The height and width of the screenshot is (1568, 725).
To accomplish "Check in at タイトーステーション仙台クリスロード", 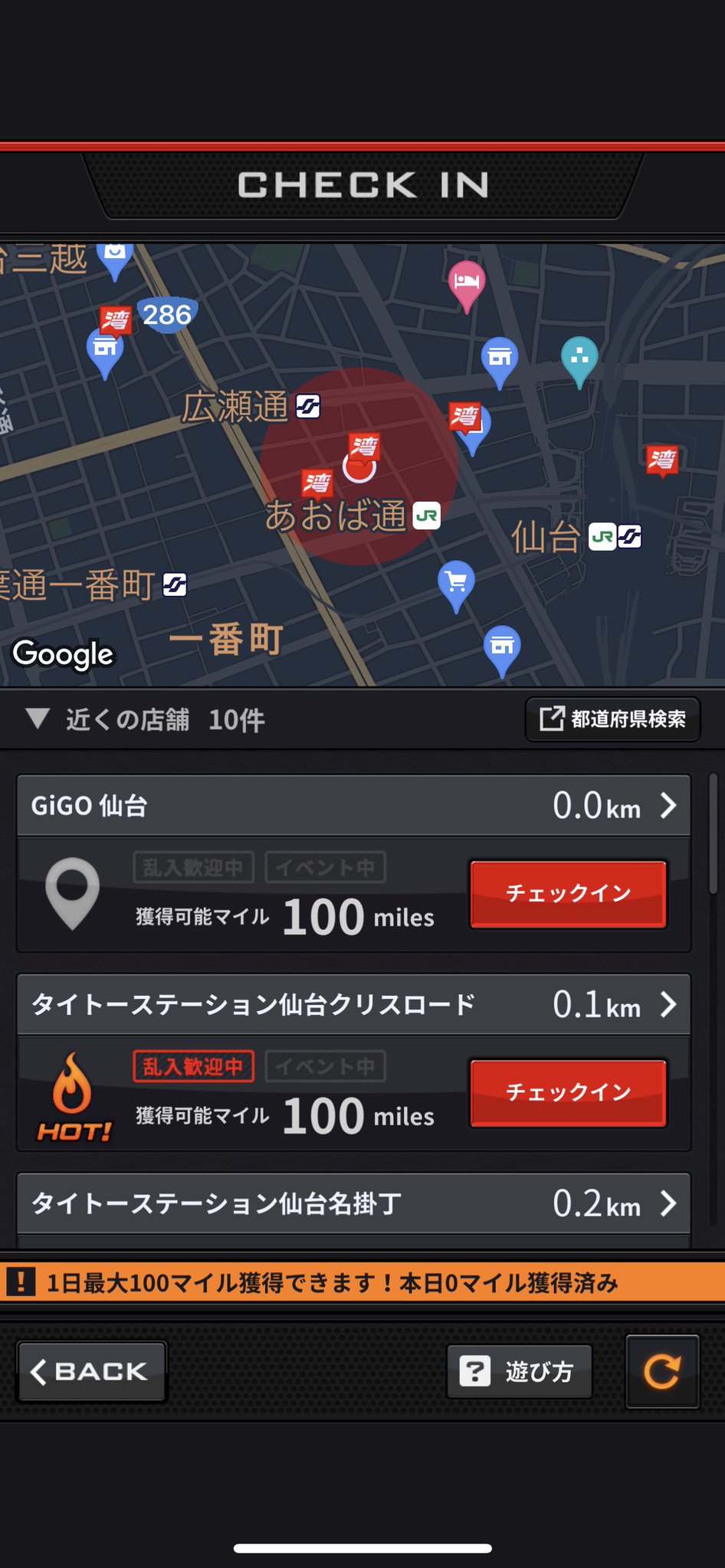I will click(568, 1093).
